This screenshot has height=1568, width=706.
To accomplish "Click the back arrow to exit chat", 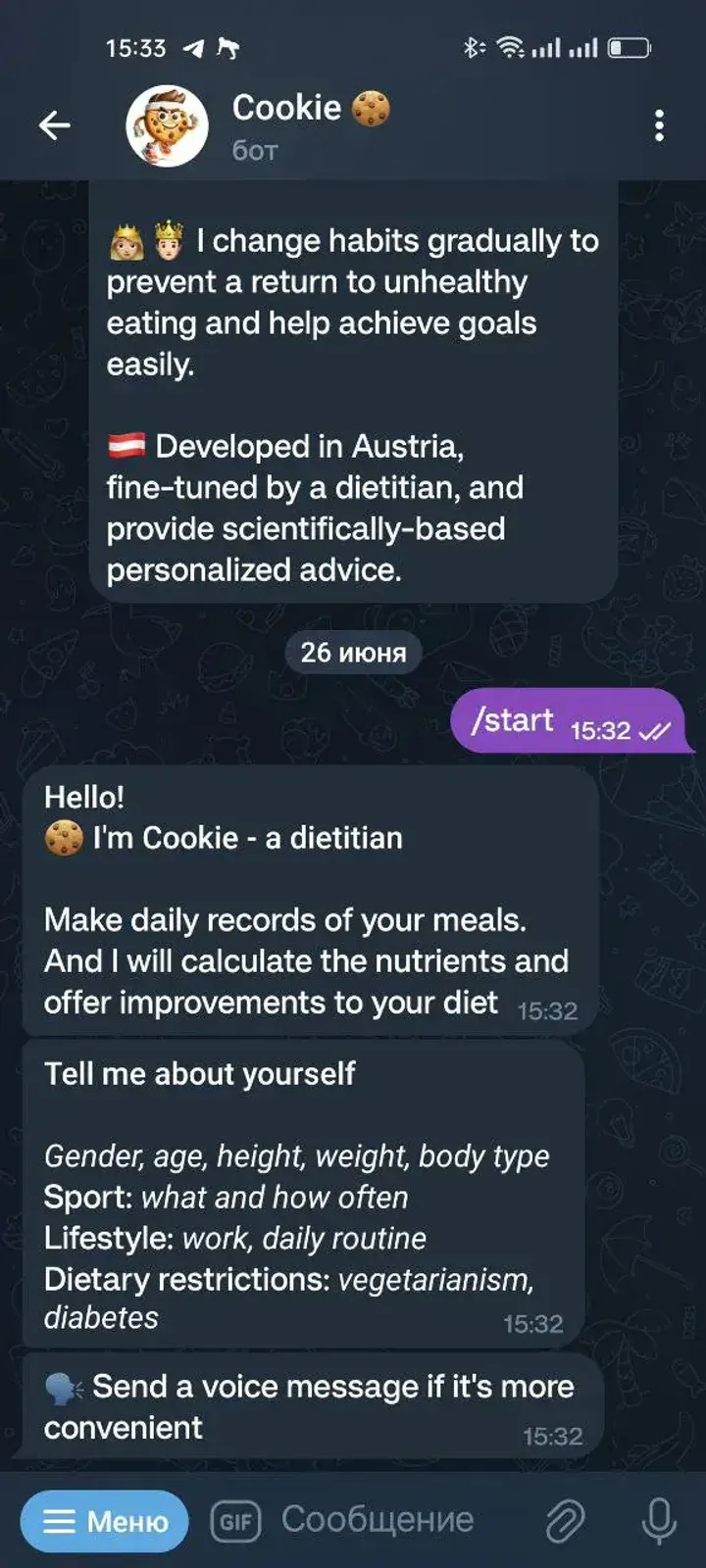I will tap(56, 125).
